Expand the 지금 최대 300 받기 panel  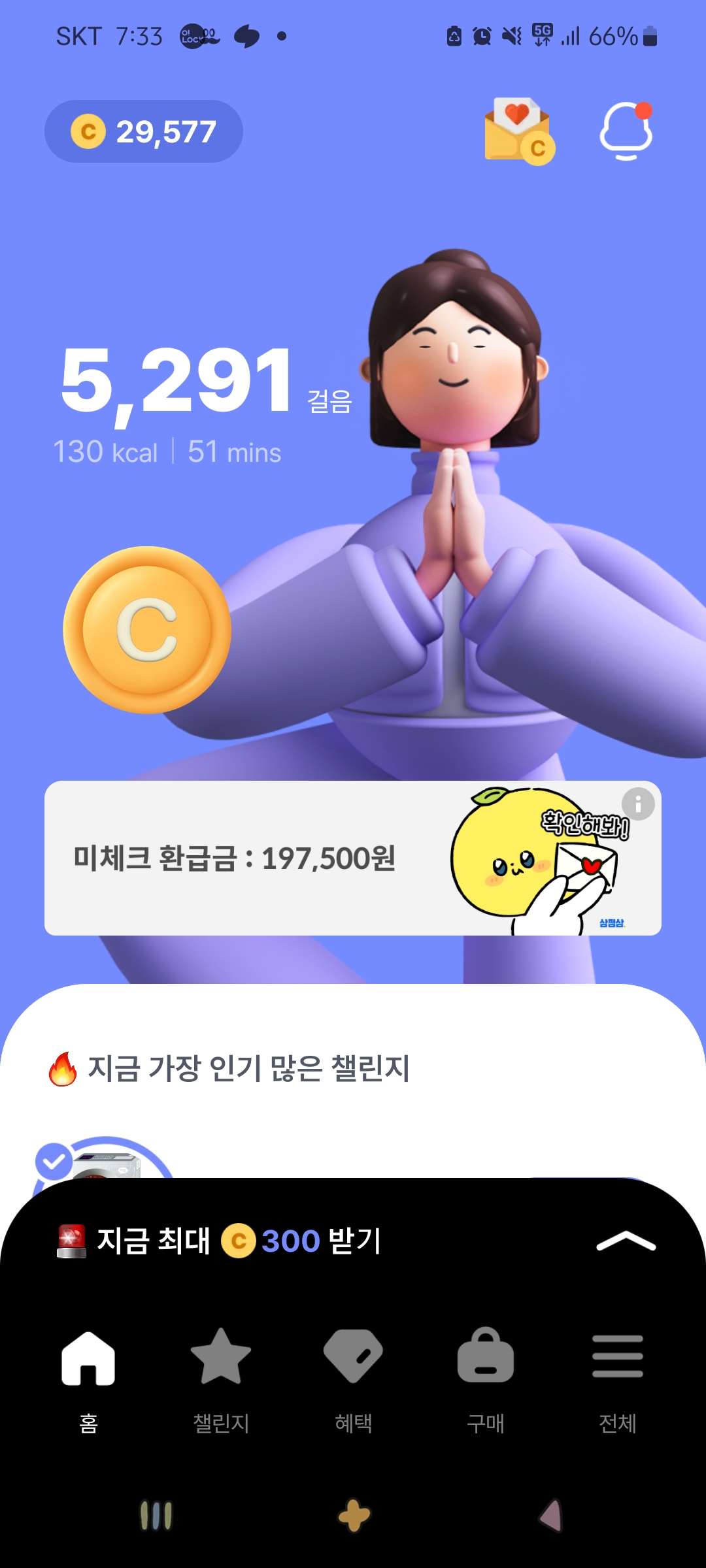tap(626, 1241)
